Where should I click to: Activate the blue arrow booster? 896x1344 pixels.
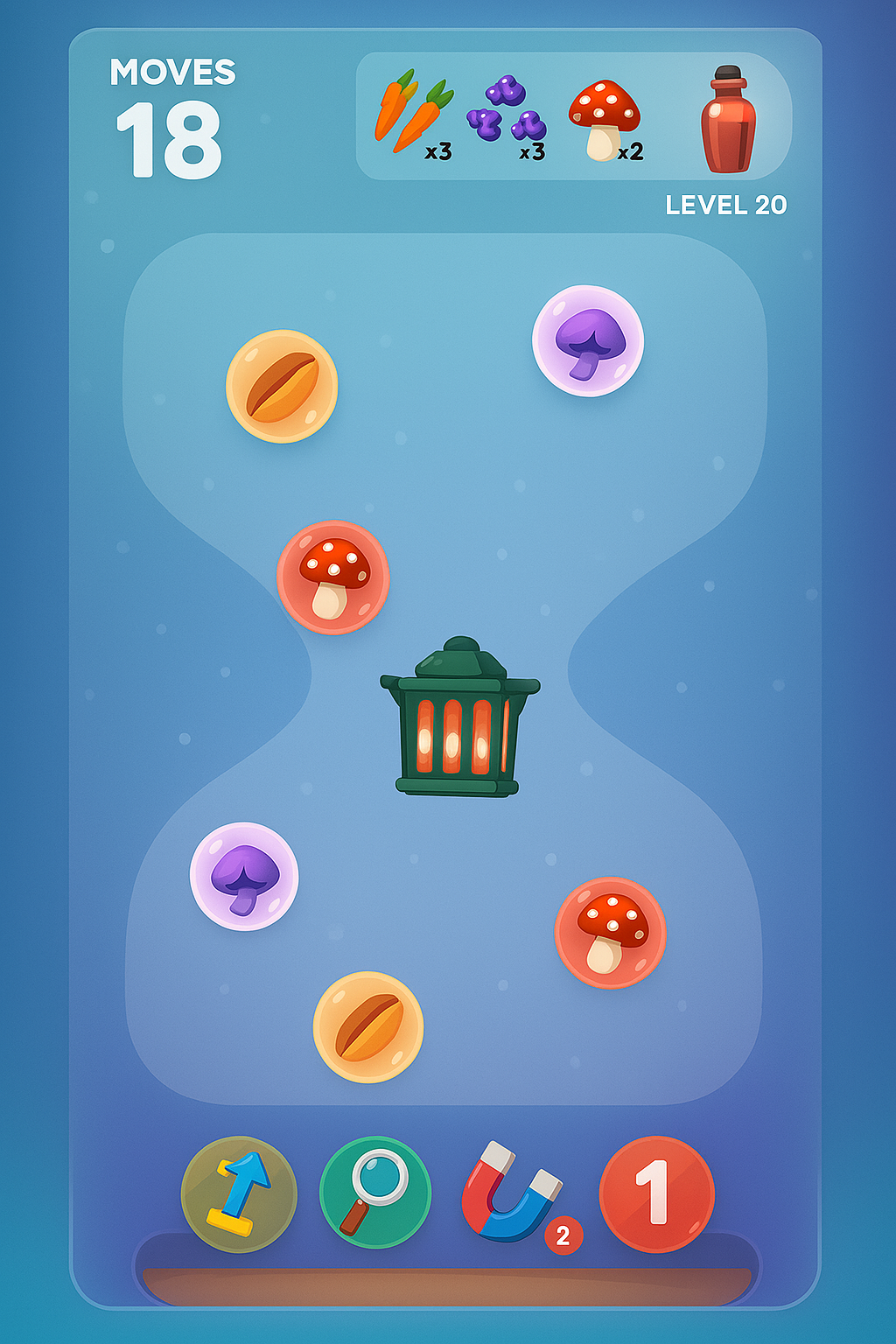click(239, 1193)
